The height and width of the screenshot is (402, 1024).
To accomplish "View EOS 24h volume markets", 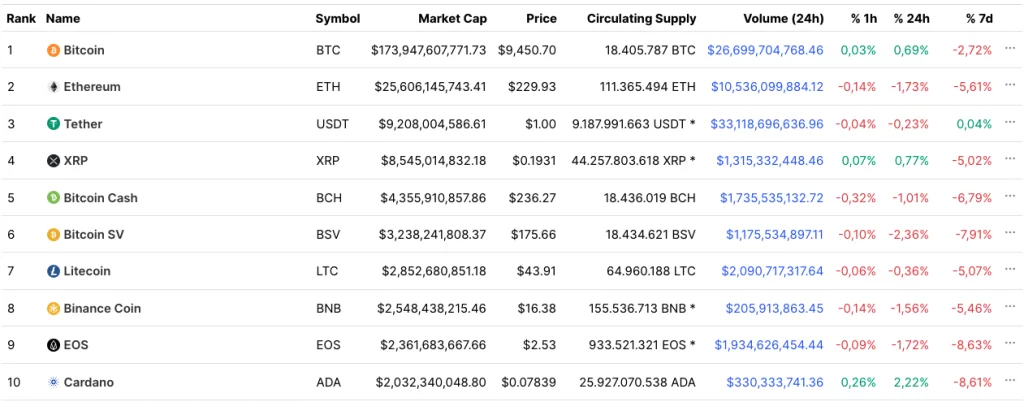I will coord(769,345).
